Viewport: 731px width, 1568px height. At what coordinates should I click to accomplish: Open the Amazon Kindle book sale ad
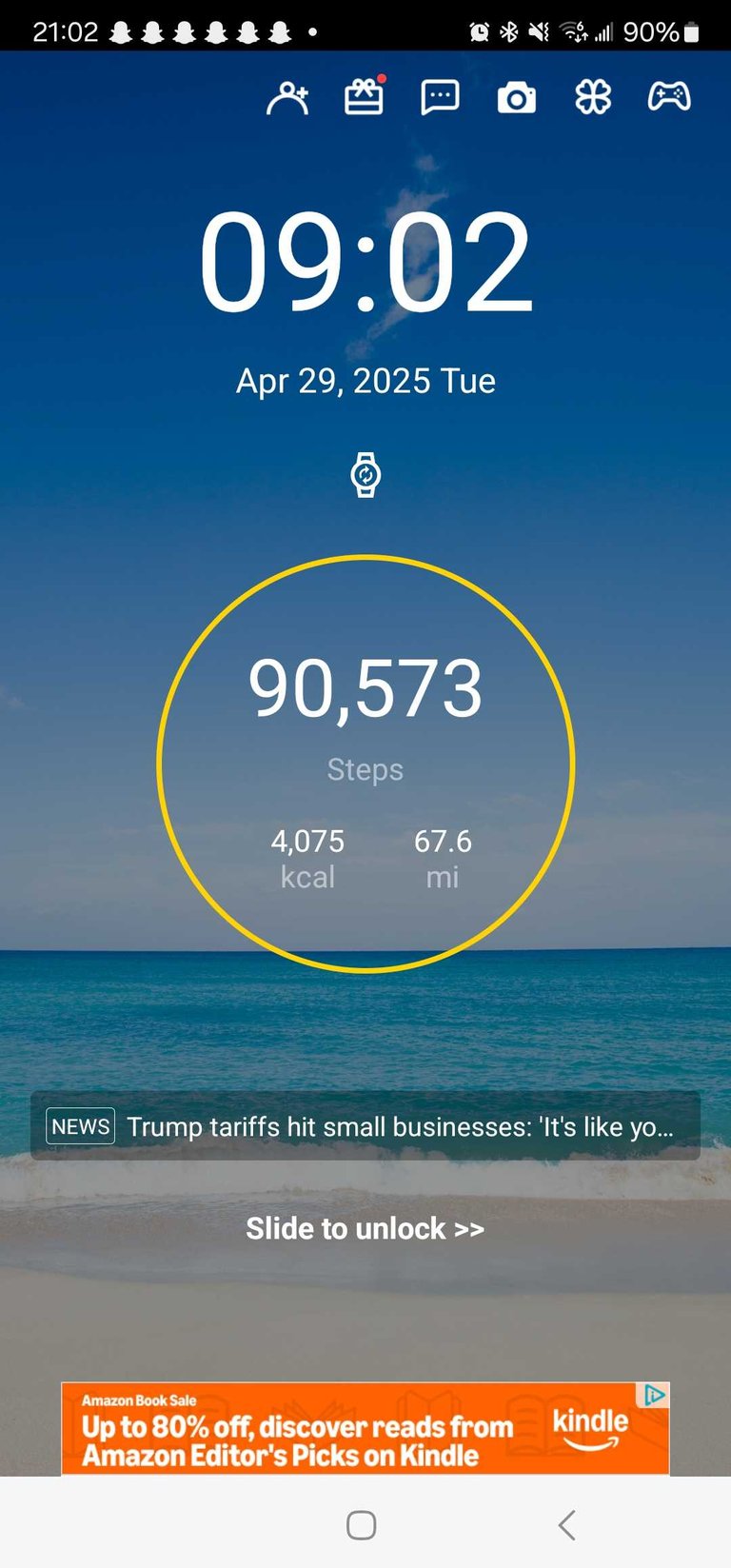point(365,1428)
